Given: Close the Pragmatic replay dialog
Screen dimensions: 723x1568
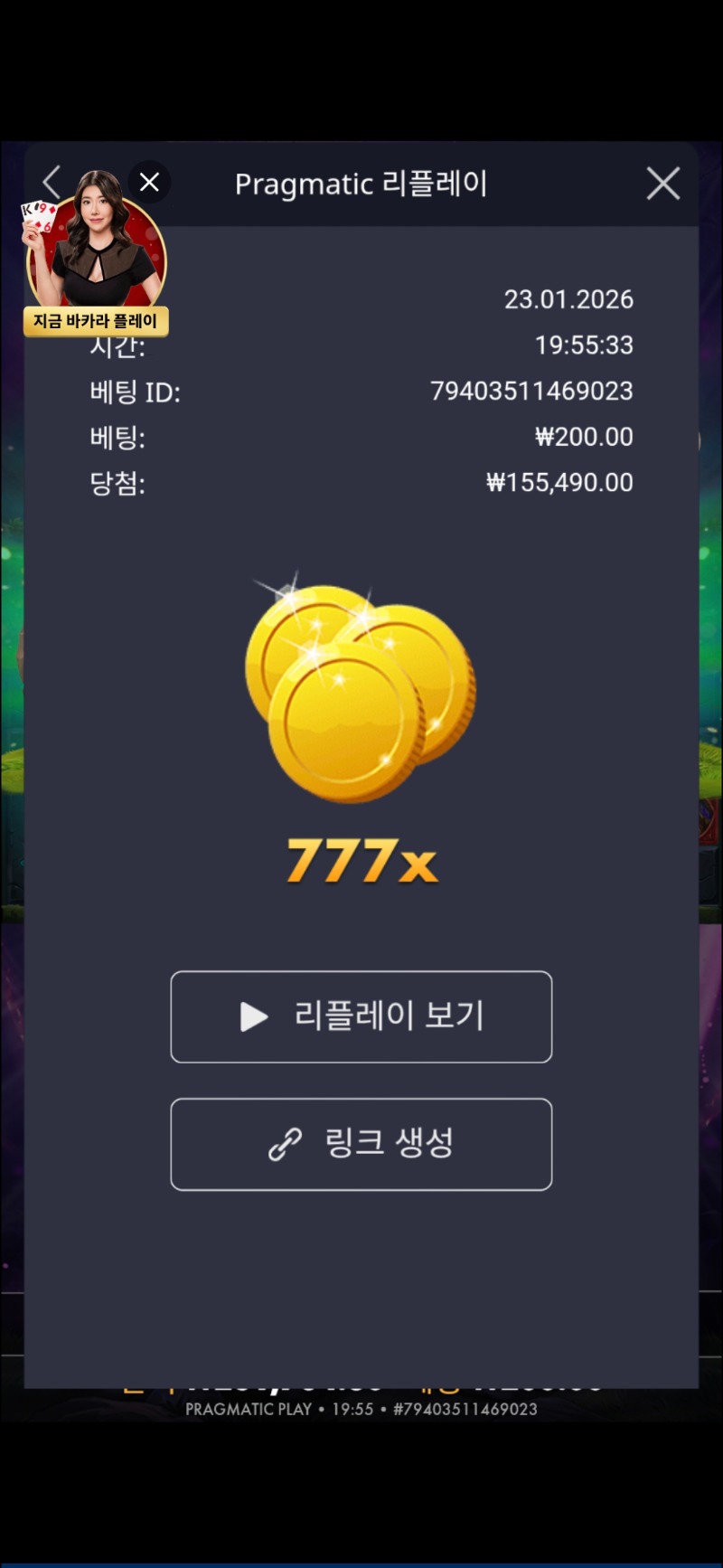Looking at the screenshot, I should pos(662,184).
